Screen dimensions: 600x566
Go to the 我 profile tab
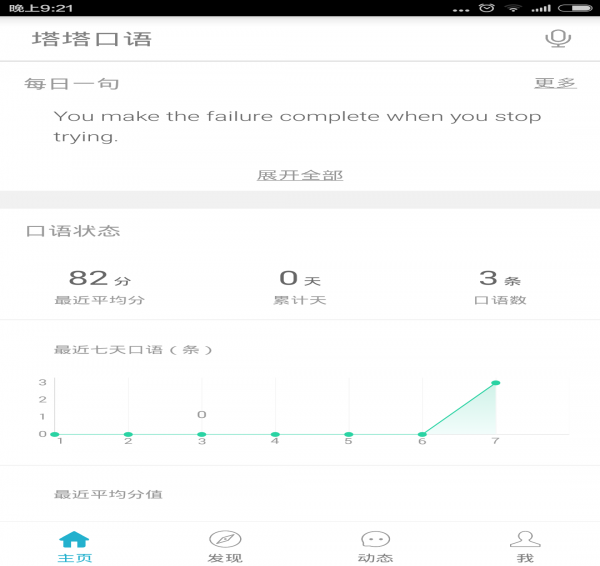525,546
